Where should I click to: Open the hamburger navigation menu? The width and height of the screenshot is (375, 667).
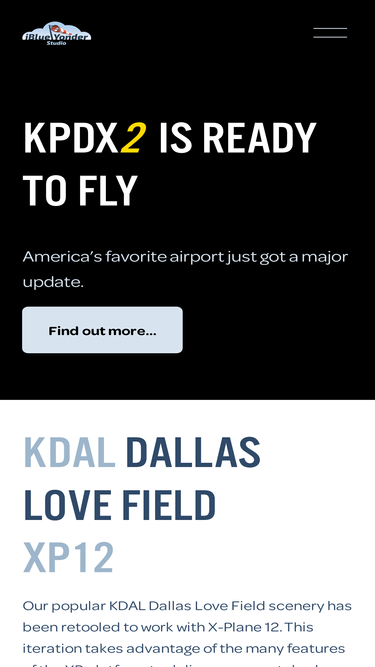coord(330,33)
